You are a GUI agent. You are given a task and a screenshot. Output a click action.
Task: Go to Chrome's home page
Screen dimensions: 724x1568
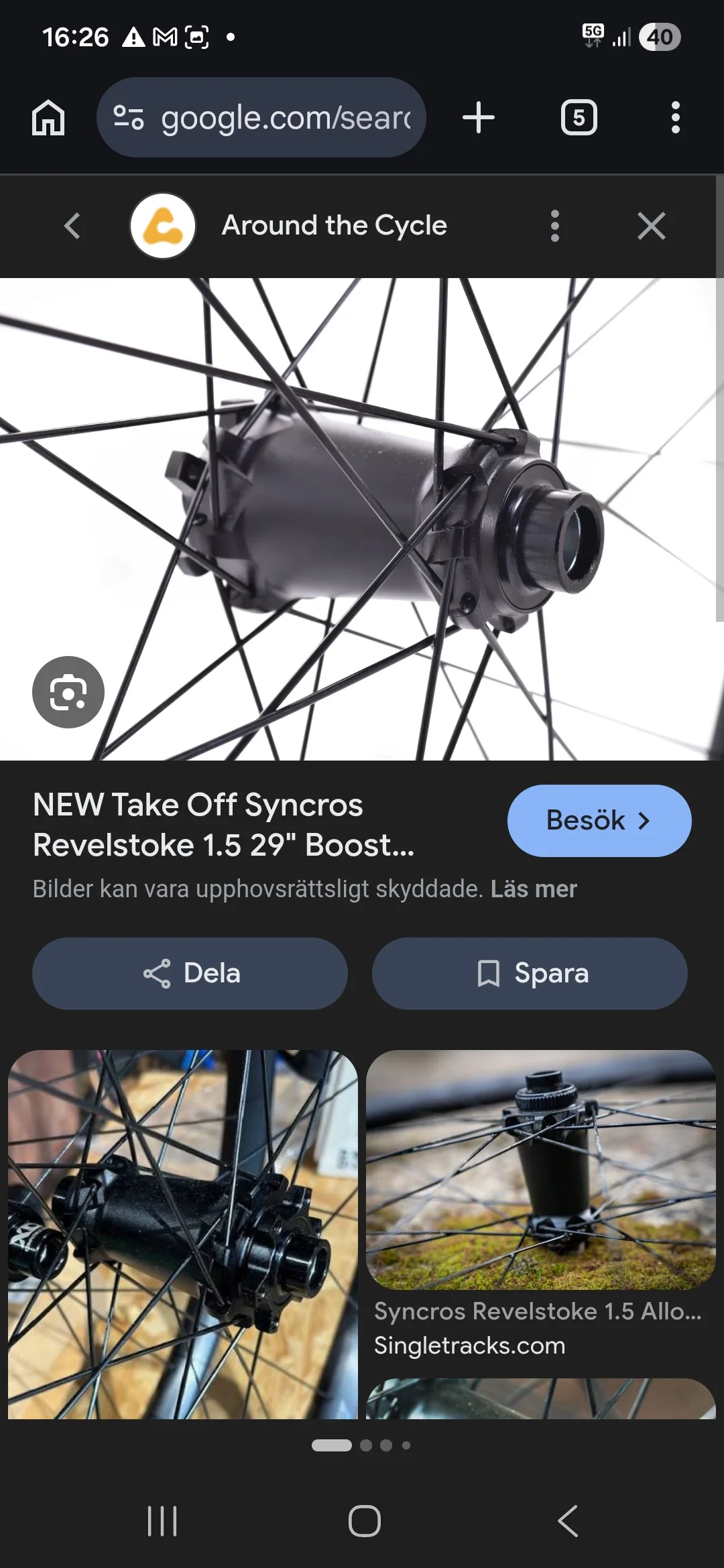48,118
